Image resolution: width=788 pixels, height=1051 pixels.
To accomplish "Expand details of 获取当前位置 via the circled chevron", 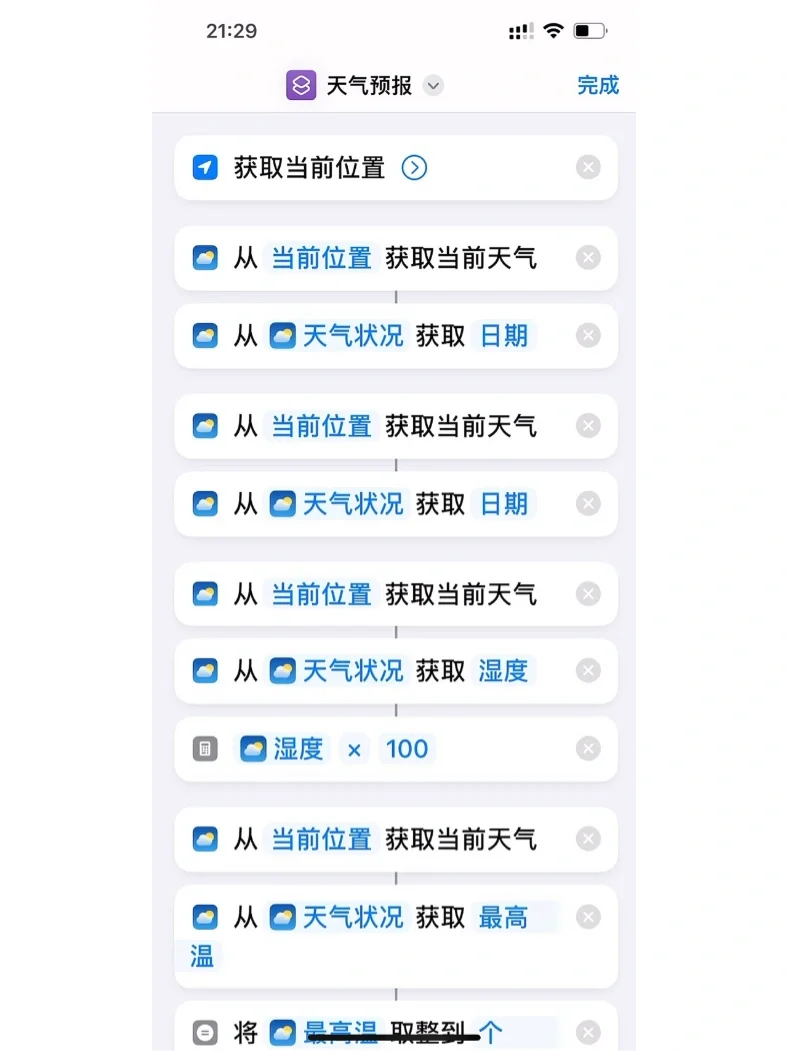I will (414, 167).
